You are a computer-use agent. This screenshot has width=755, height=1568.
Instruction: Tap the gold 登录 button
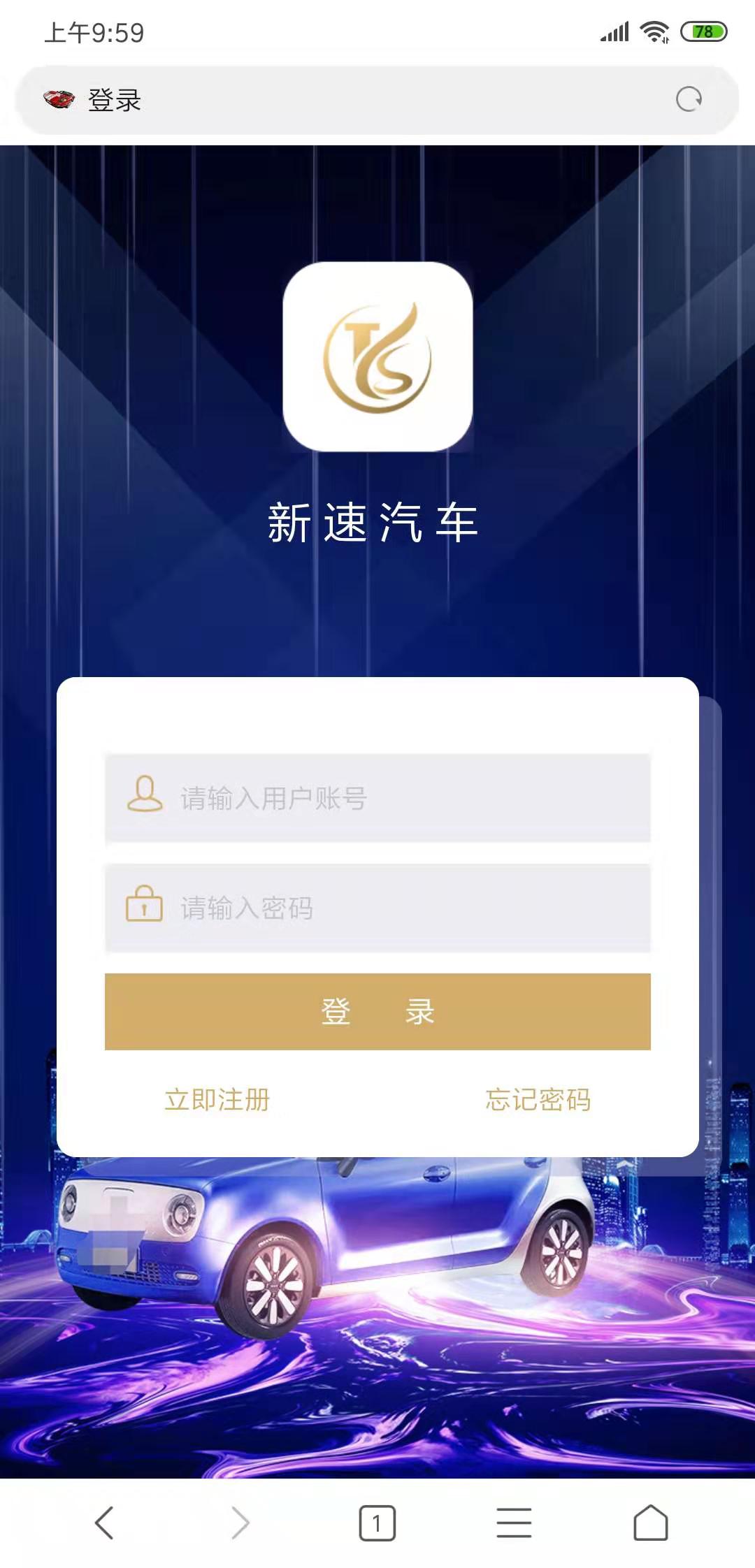point(377,1011)
